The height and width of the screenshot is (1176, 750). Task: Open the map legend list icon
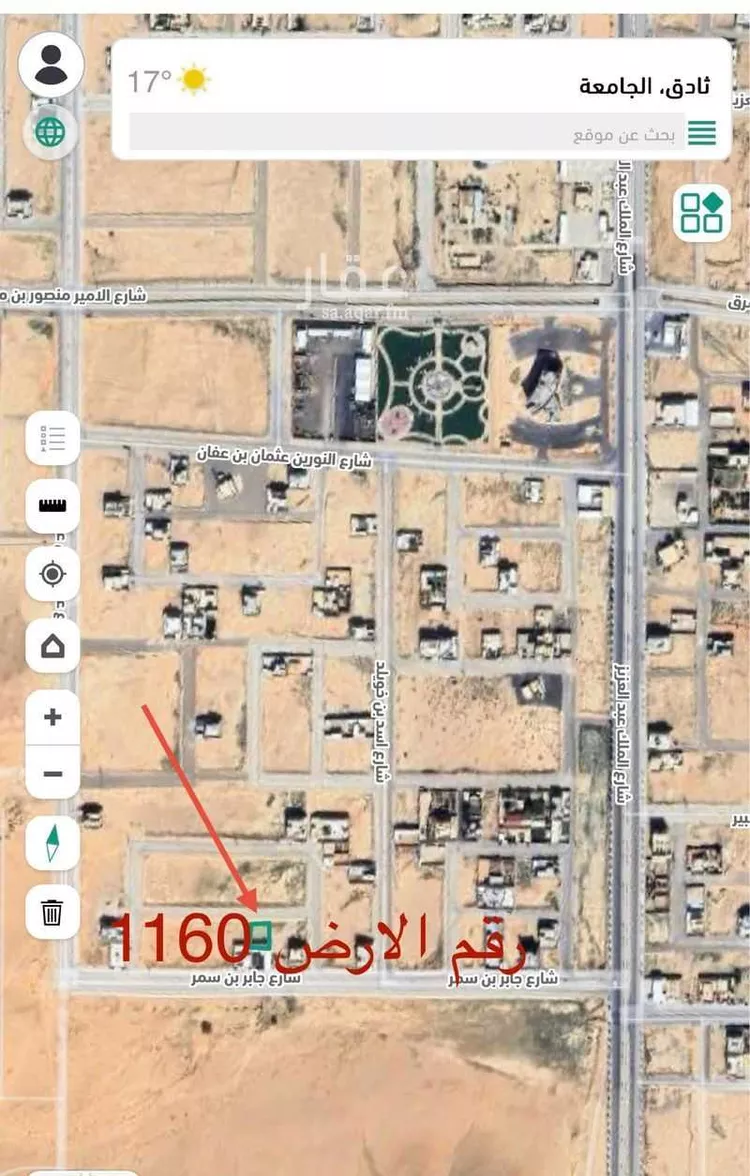point(51,438)
